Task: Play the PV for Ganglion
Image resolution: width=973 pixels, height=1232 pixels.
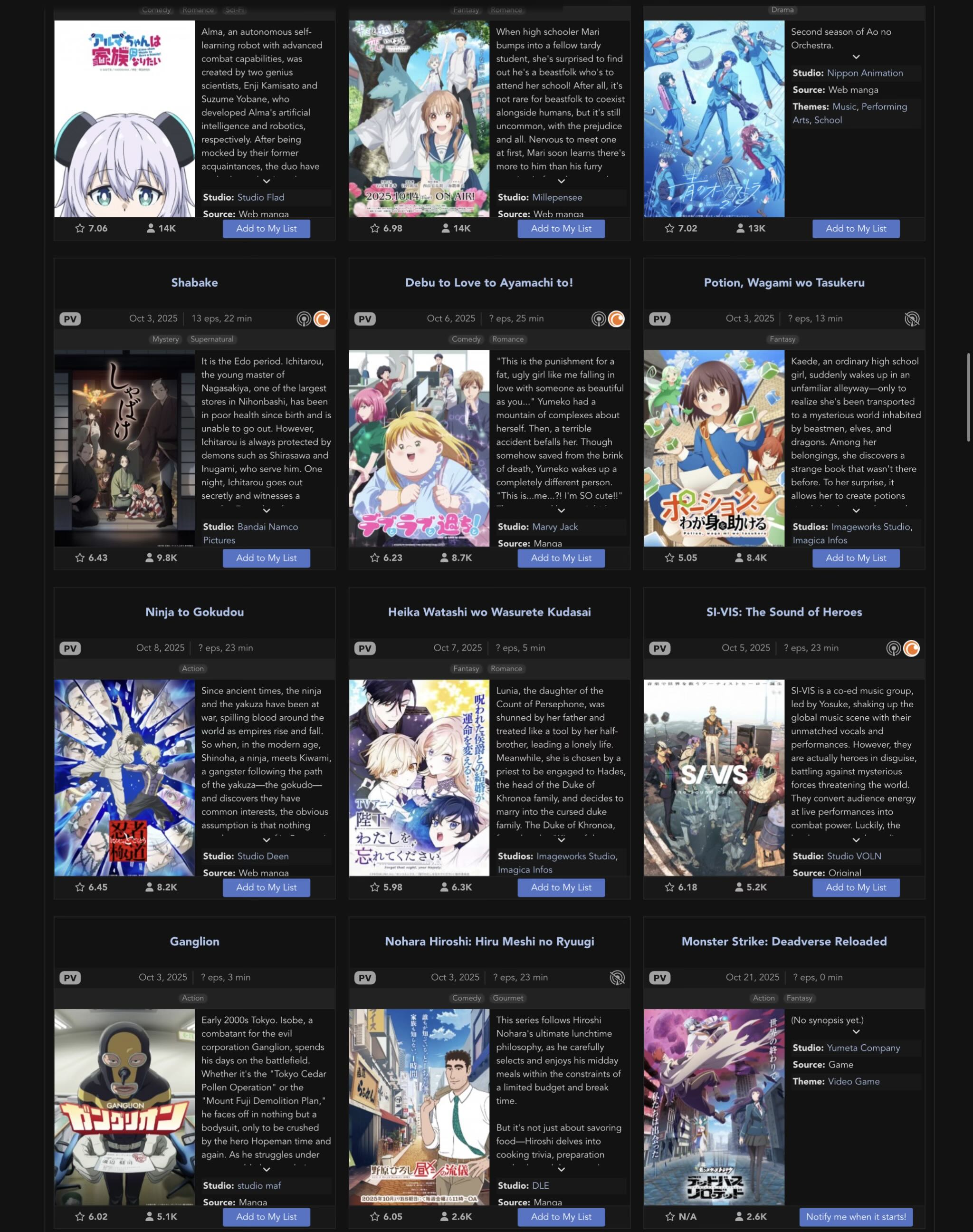Action: coord(70,978)
